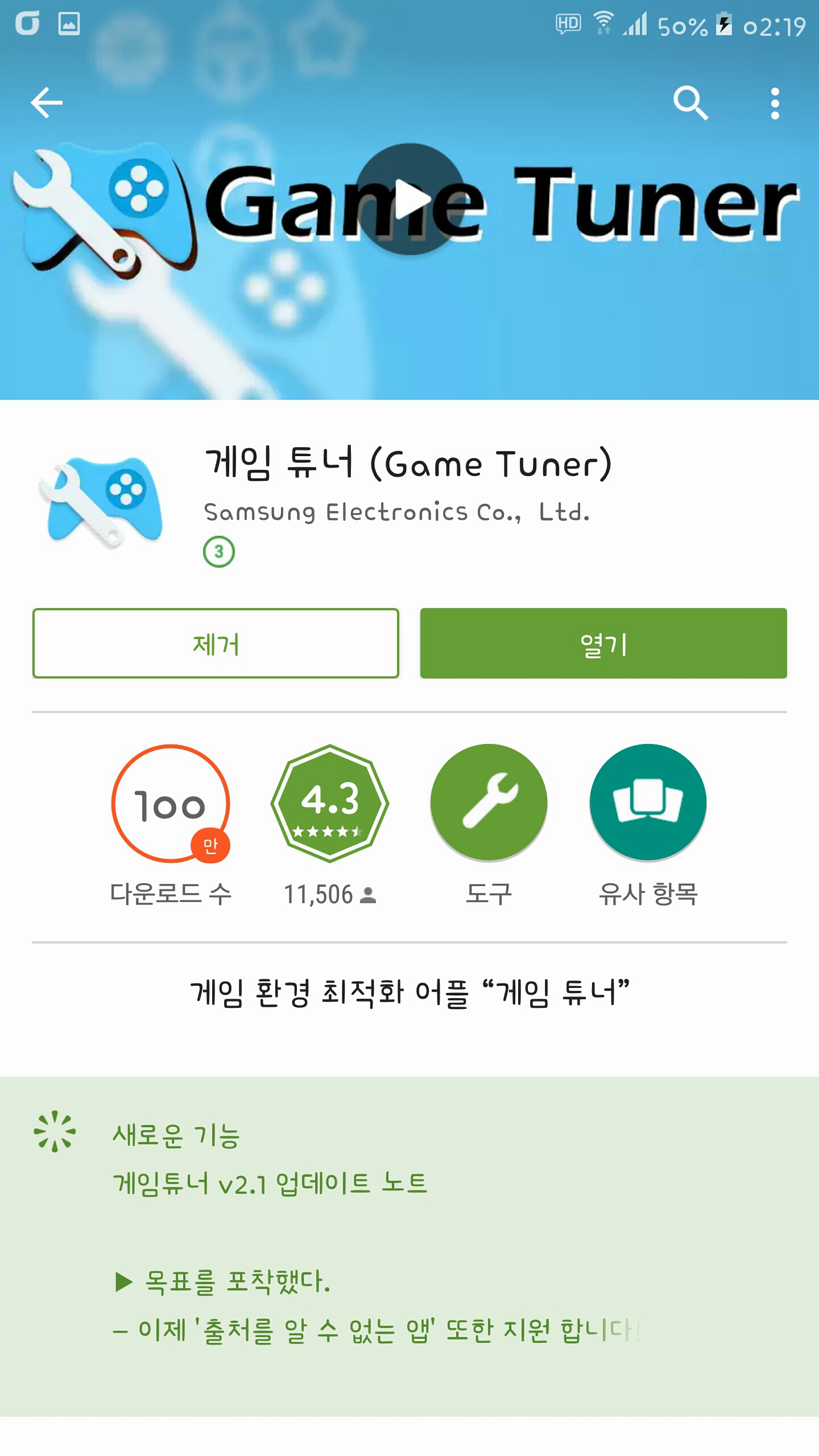Open the 도구 tools category

click(x=489, y=803)
